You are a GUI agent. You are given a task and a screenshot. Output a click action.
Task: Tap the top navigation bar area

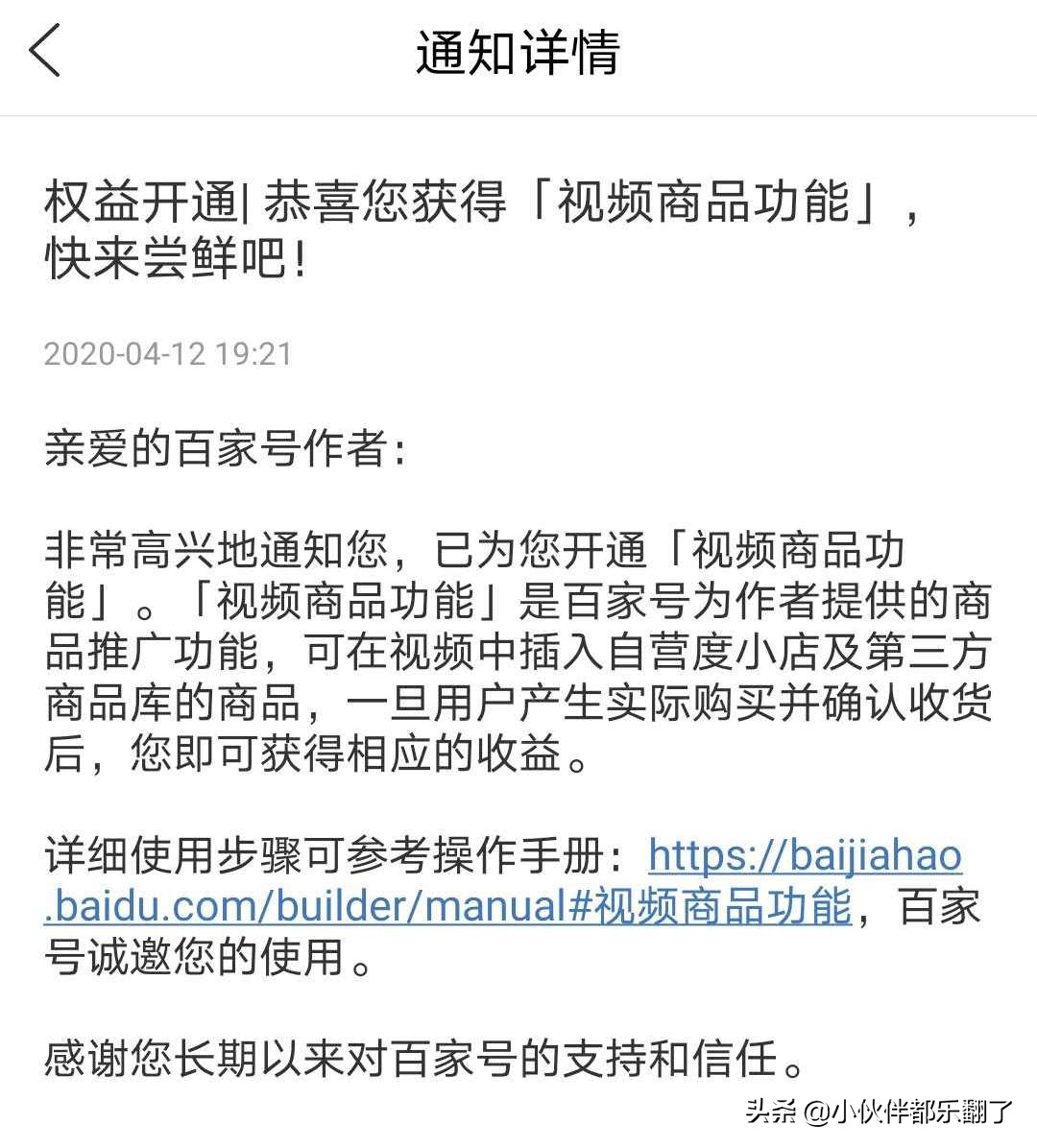click(x=518, y=56)
